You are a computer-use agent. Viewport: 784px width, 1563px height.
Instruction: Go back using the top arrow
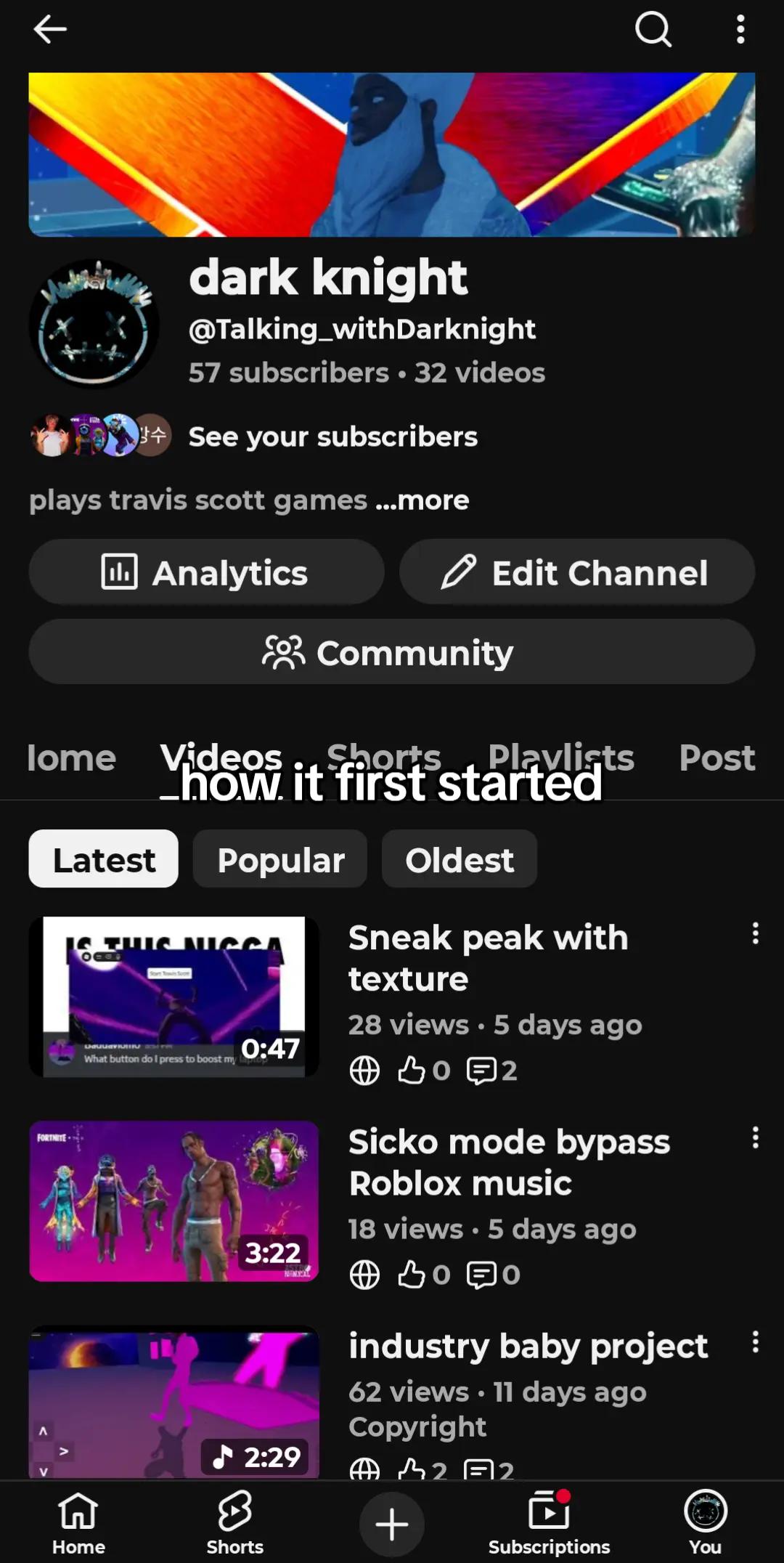pyautogui.click(x=50, y=30)
